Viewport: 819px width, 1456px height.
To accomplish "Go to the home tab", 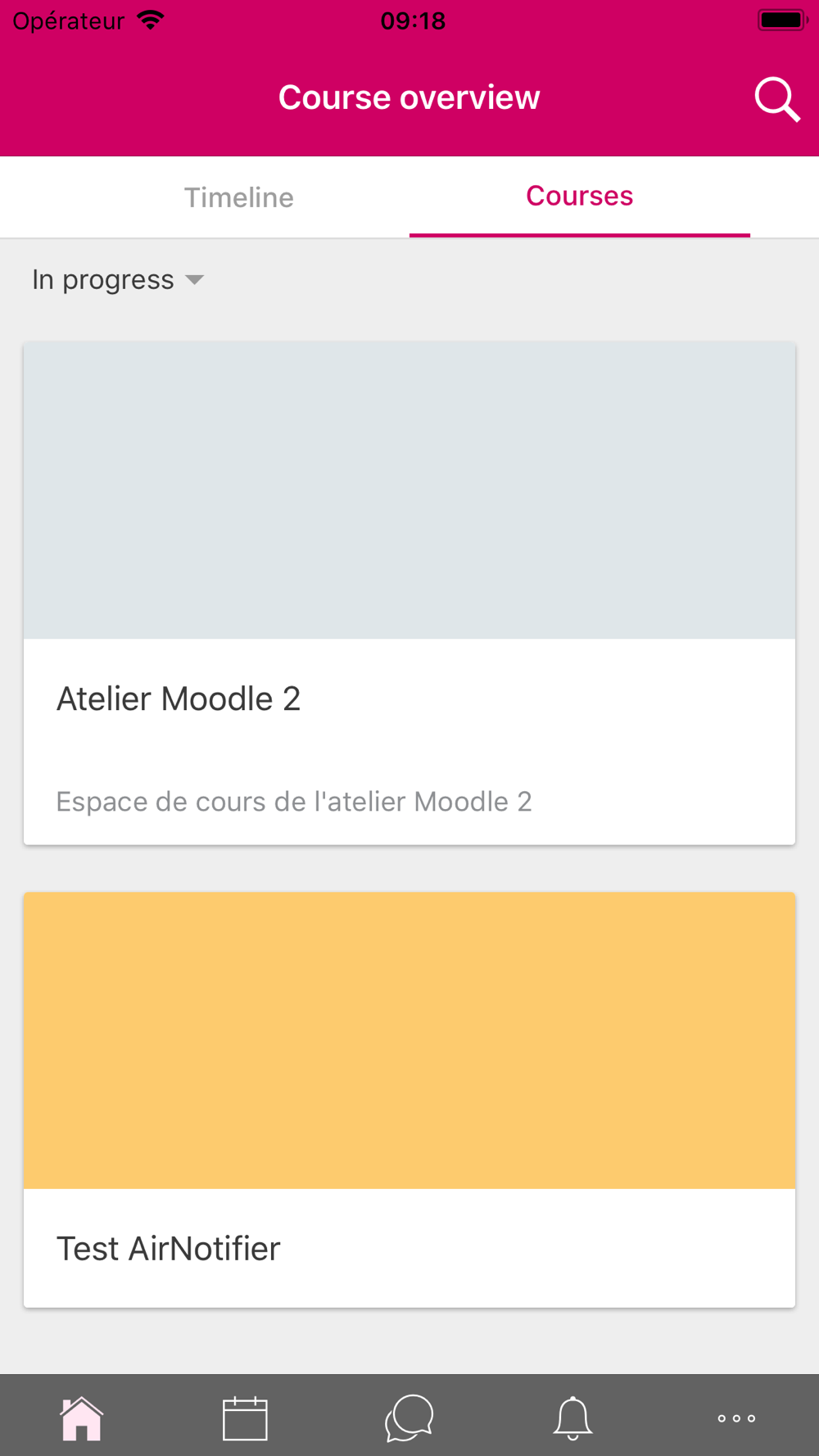I will point(82,1418).
